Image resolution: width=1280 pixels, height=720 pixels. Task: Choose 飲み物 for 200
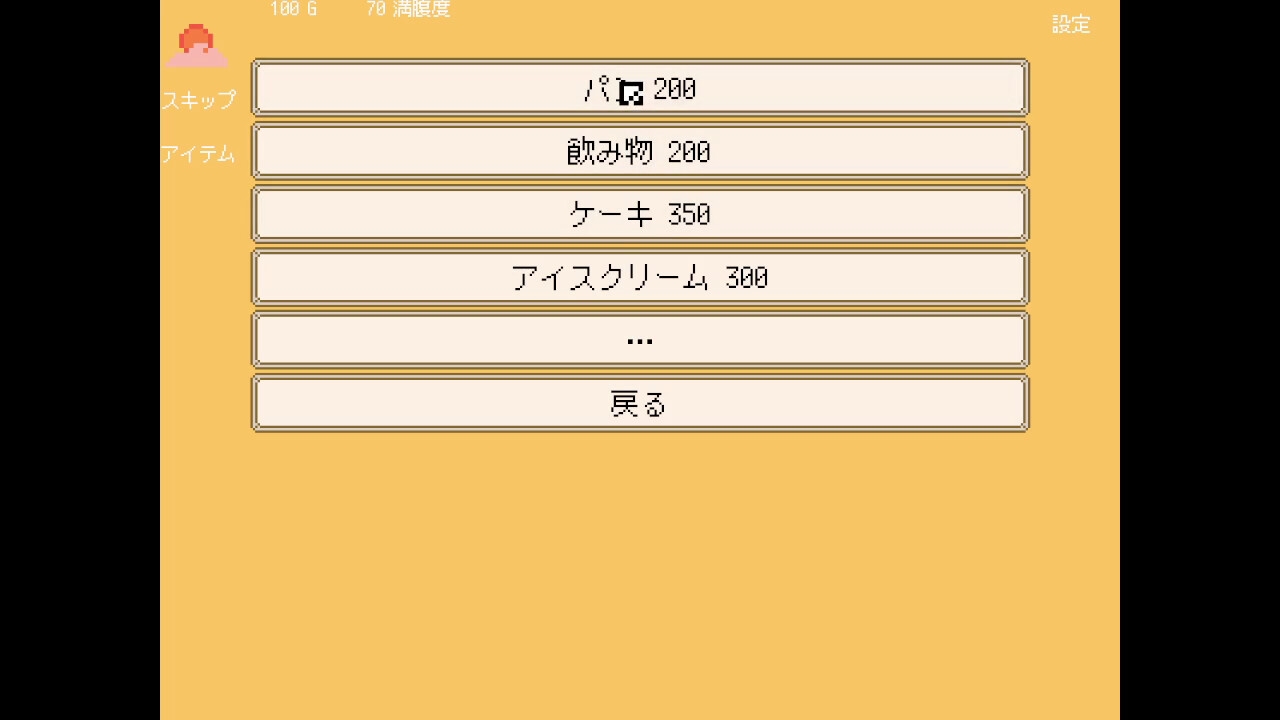pos(640,151)
